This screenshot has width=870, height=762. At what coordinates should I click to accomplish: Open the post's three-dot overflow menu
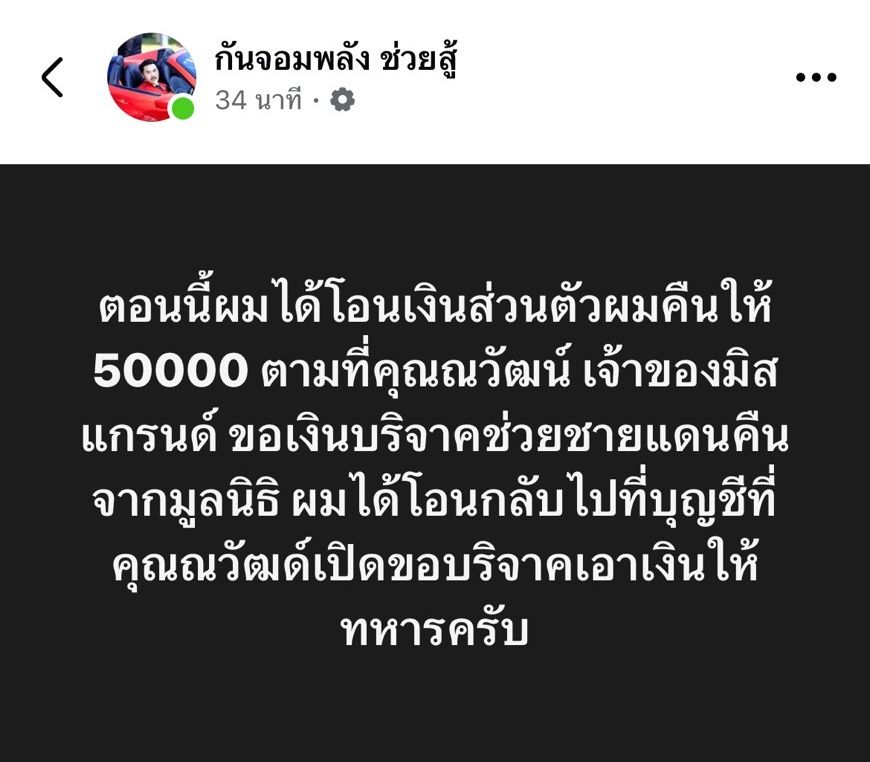coord(815,77)
